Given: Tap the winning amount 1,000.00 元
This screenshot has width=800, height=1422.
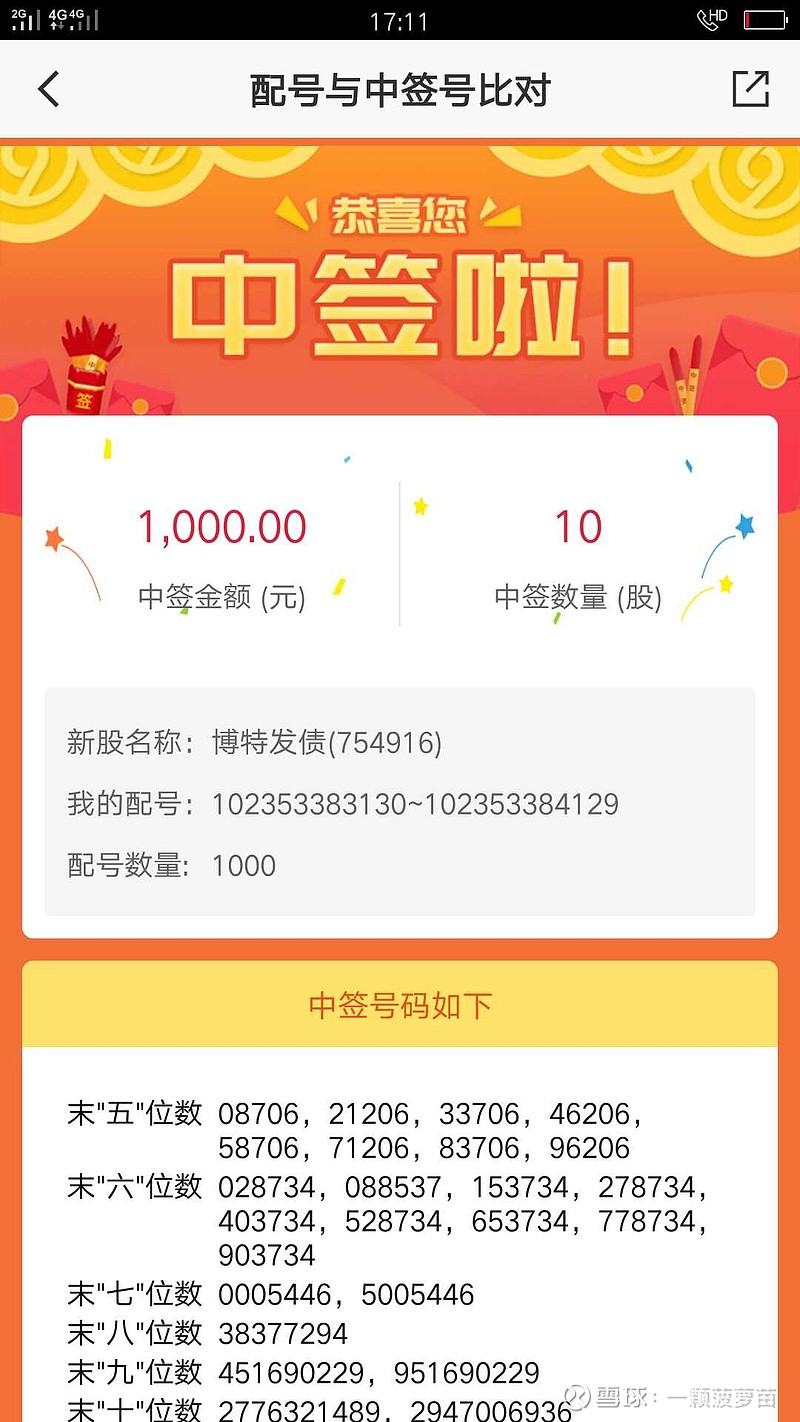Looking at the screenshot, I should (x=222, y=527).
